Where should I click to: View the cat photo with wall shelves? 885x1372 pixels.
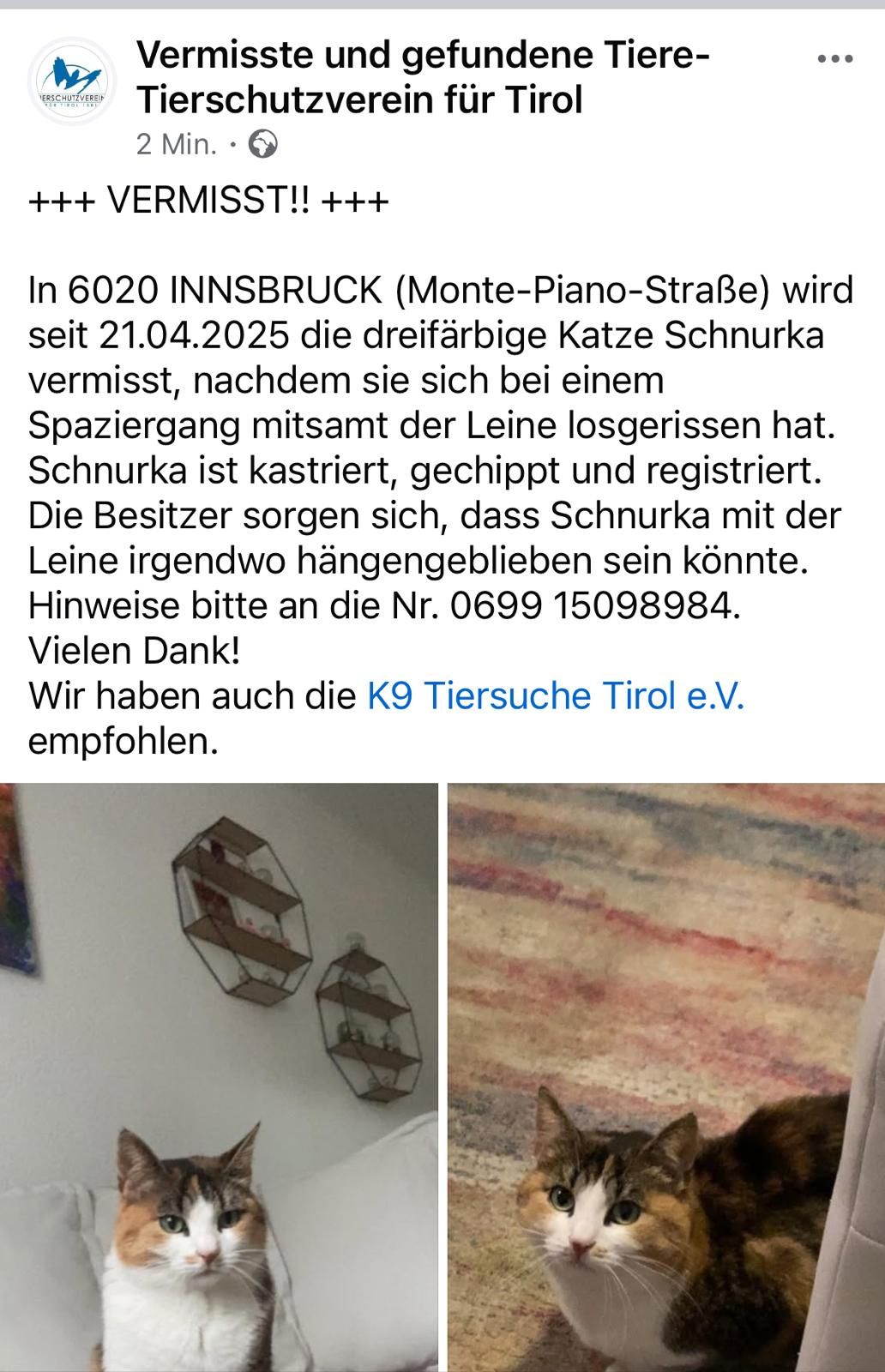pyautogui.click(x=219, y=1077)
